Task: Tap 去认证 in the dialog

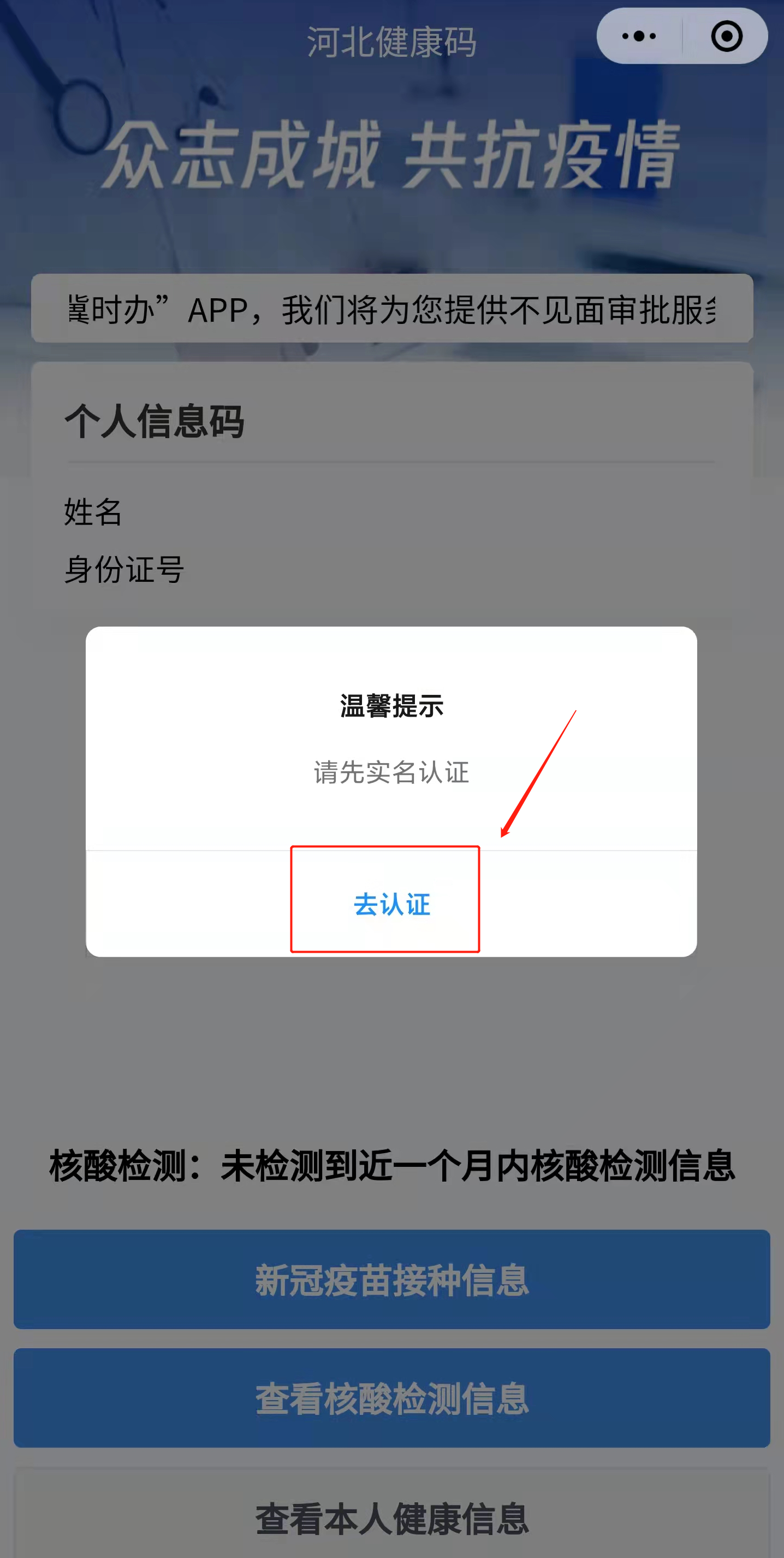Action: (391, 904)
